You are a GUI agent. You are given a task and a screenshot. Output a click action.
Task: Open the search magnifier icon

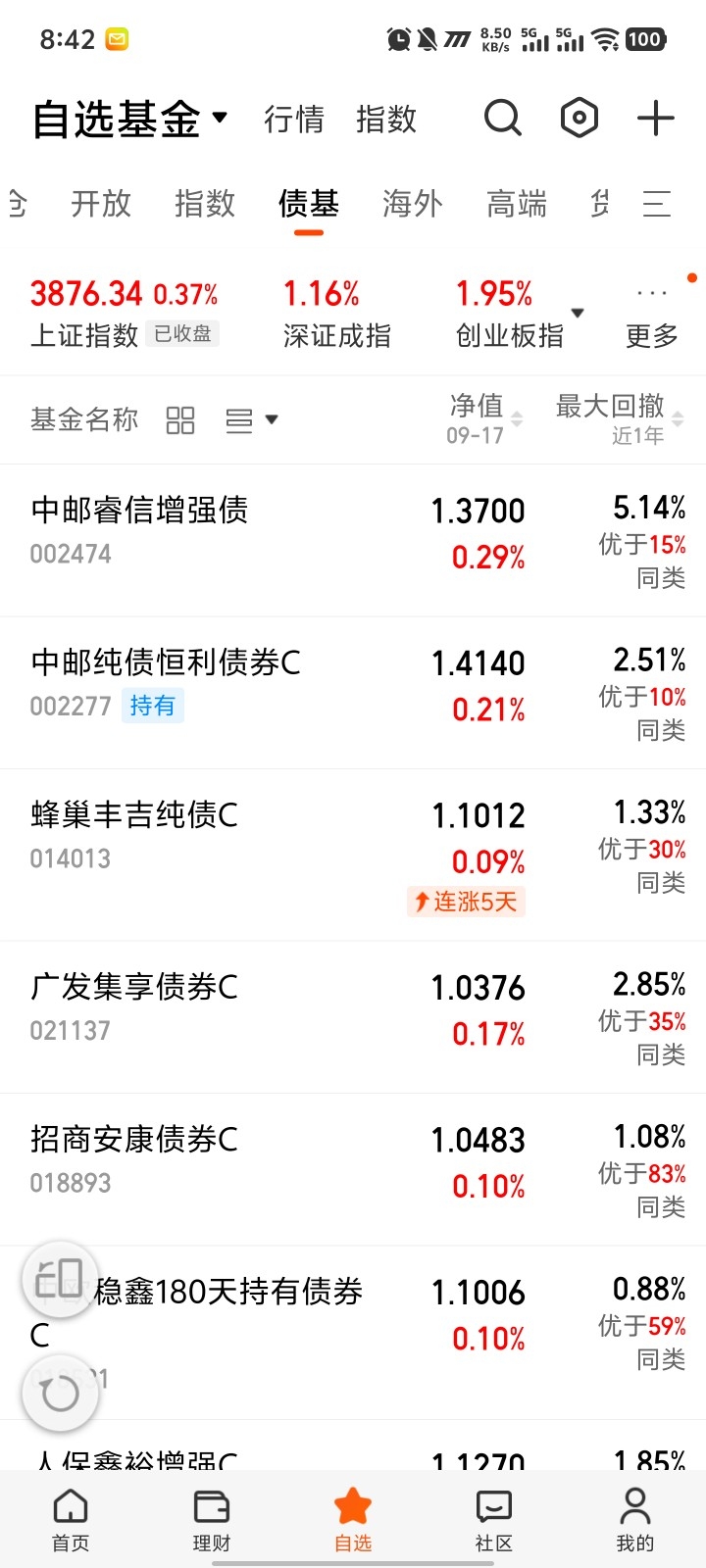[503, 119]
